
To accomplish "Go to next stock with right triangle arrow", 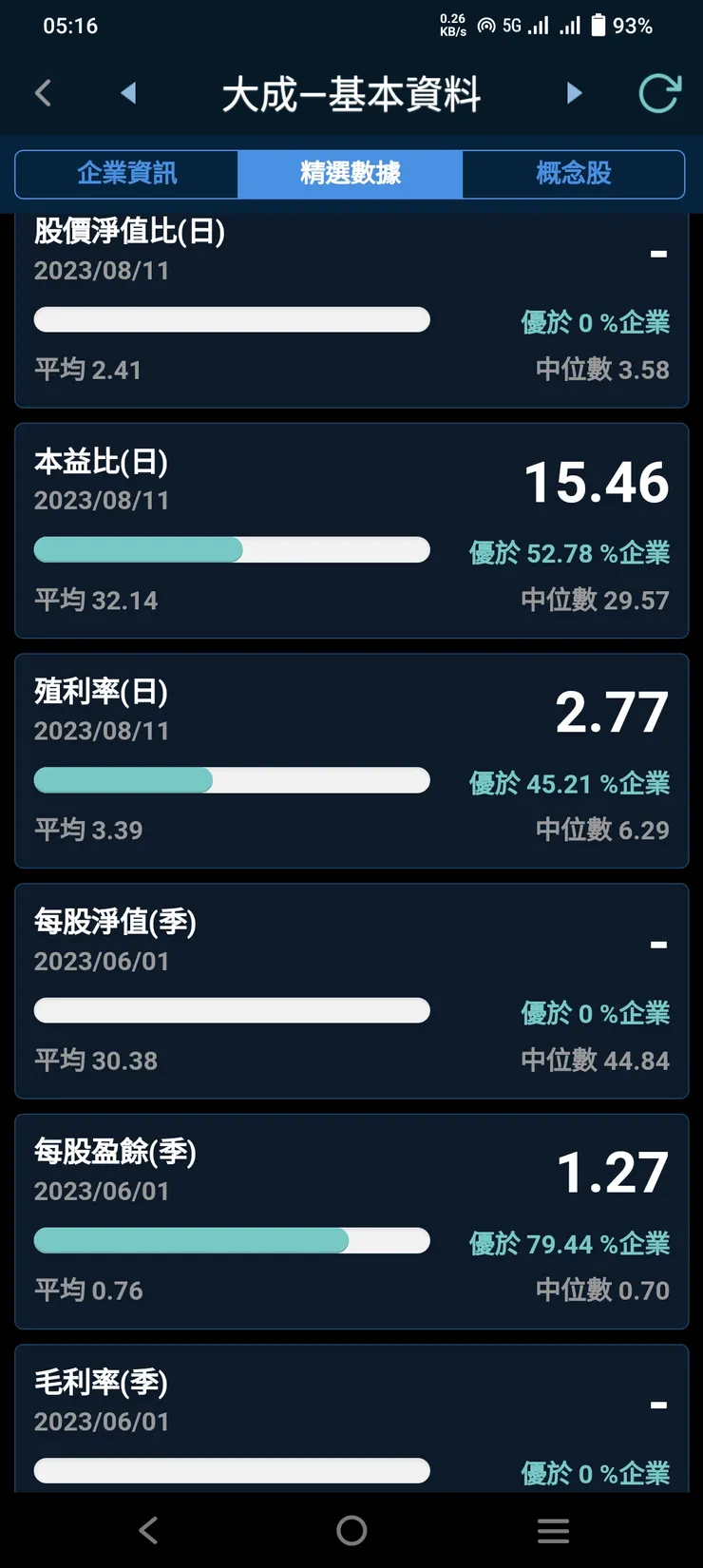I will pyautogui.click(x=573, y=93).
